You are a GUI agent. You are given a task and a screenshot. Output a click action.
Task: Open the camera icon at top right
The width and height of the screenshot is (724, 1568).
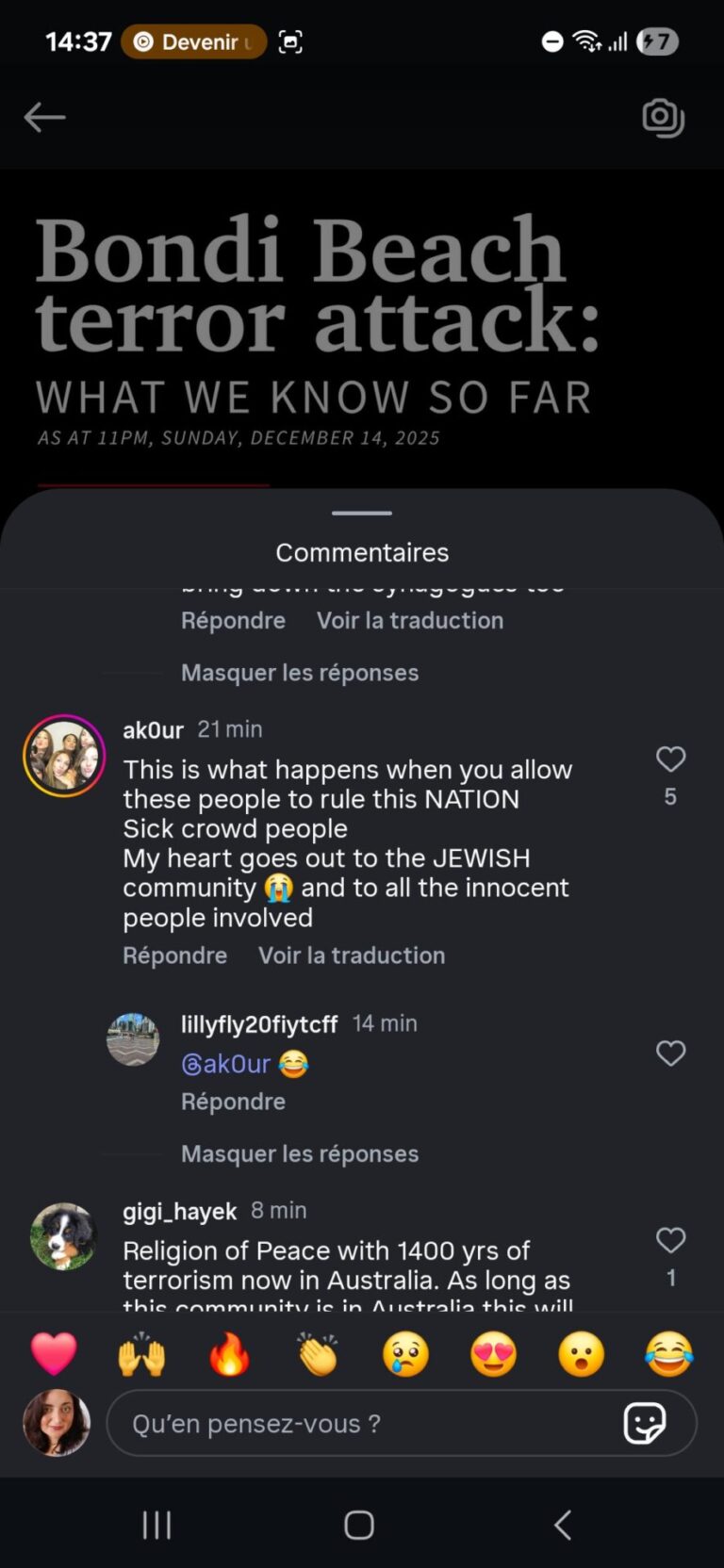[663, 118]
